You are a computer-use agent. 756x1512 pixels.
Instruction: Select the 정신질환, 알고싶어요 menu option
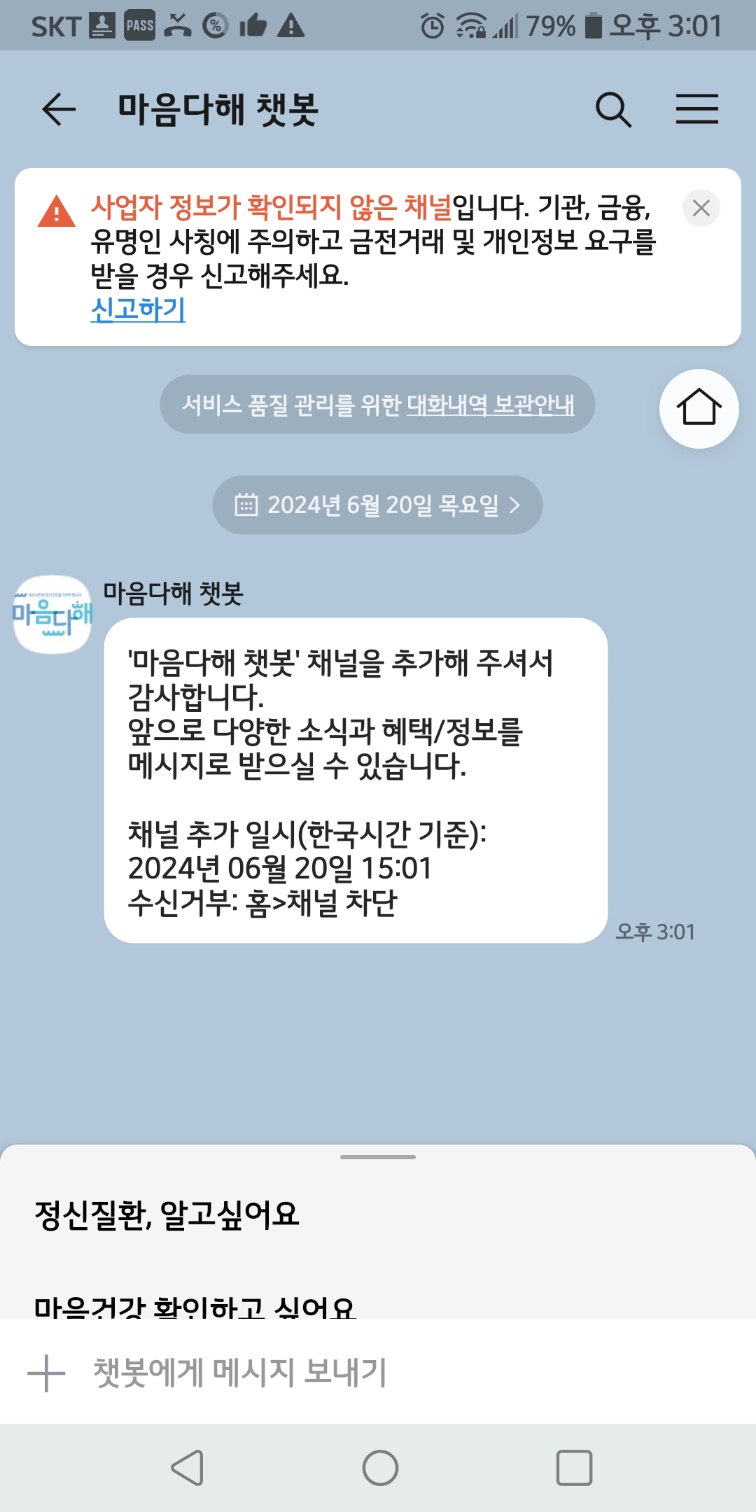pyautogui.click(x=167, y=1215)
